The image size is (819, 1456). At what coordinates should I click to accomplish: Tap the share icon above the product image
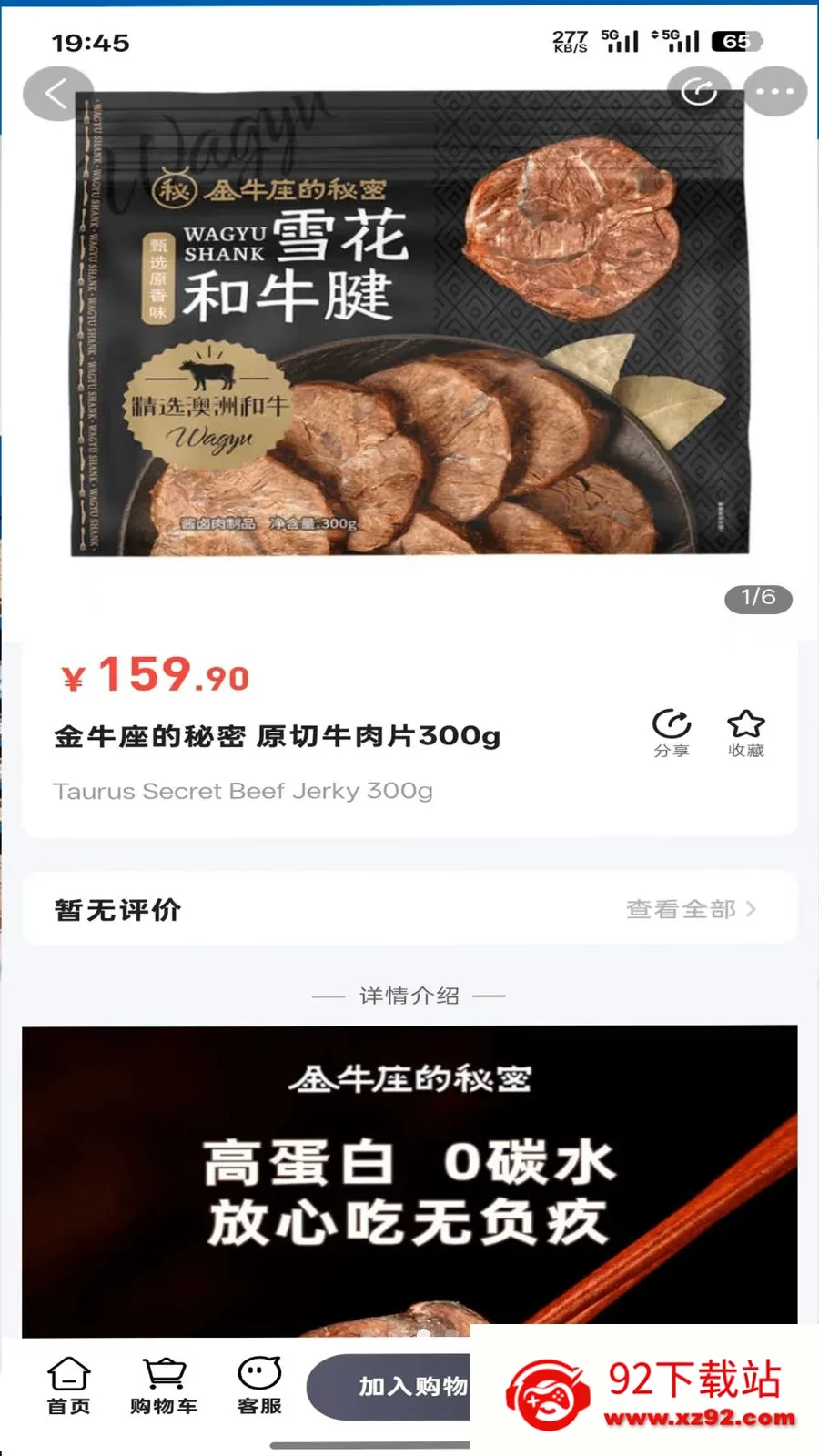pos(699,91)
